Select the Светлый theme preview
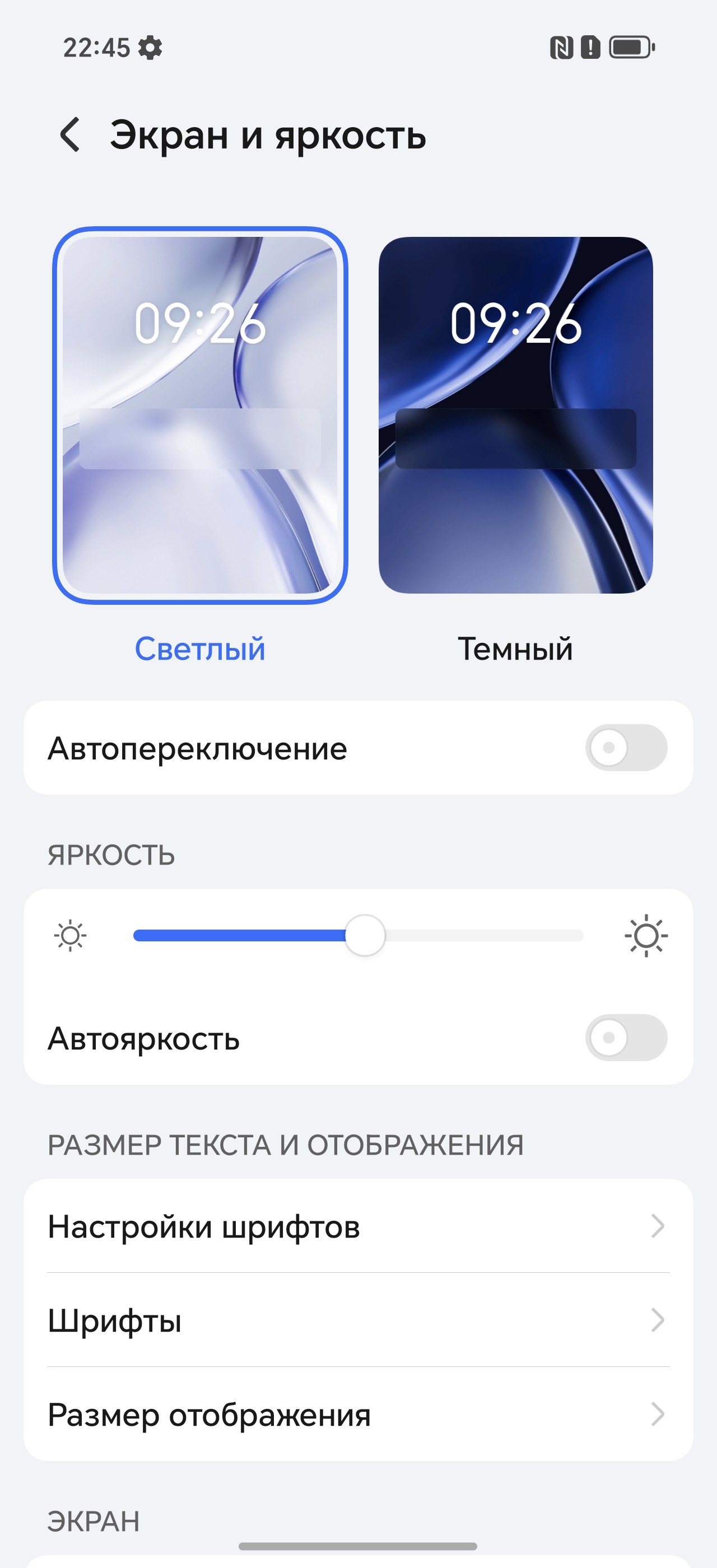 (200, 415)
